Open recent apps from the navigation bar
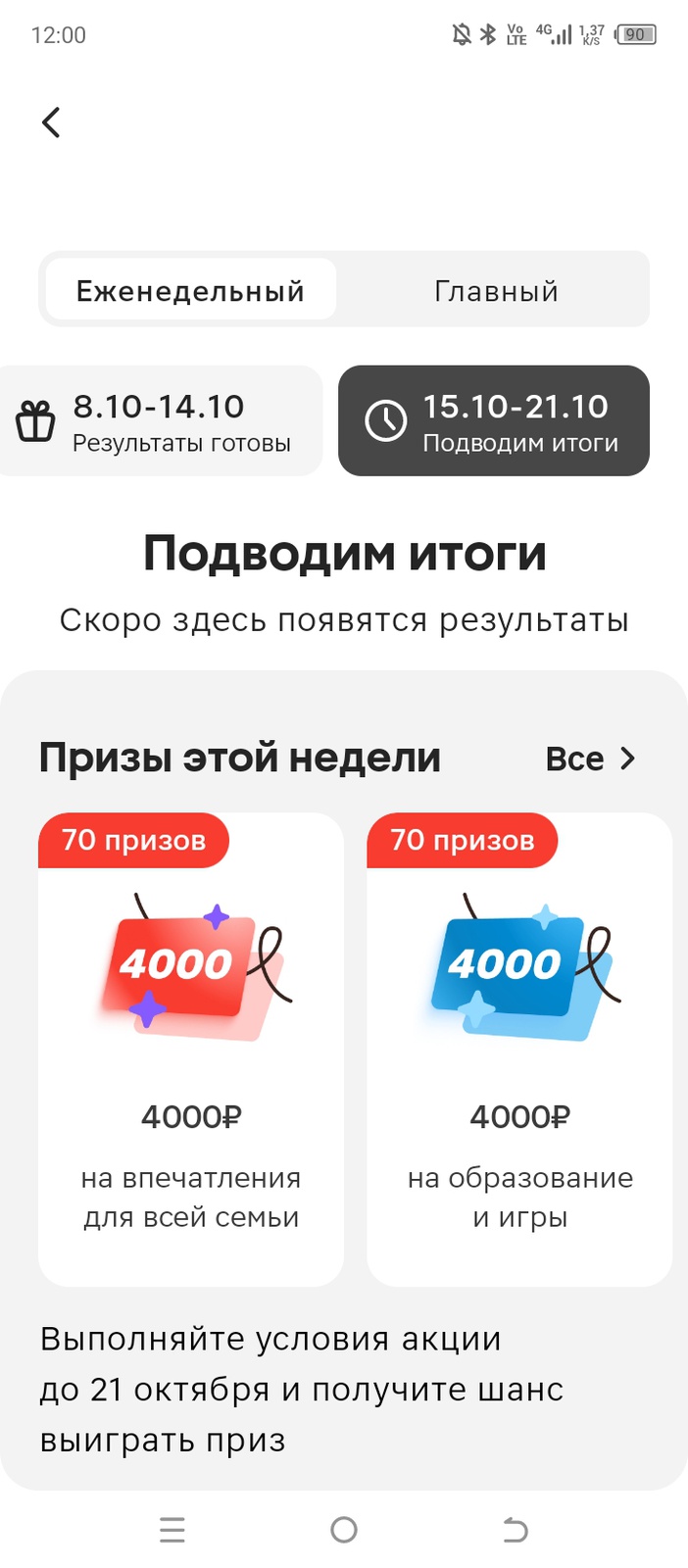 tap(172, 1529)
